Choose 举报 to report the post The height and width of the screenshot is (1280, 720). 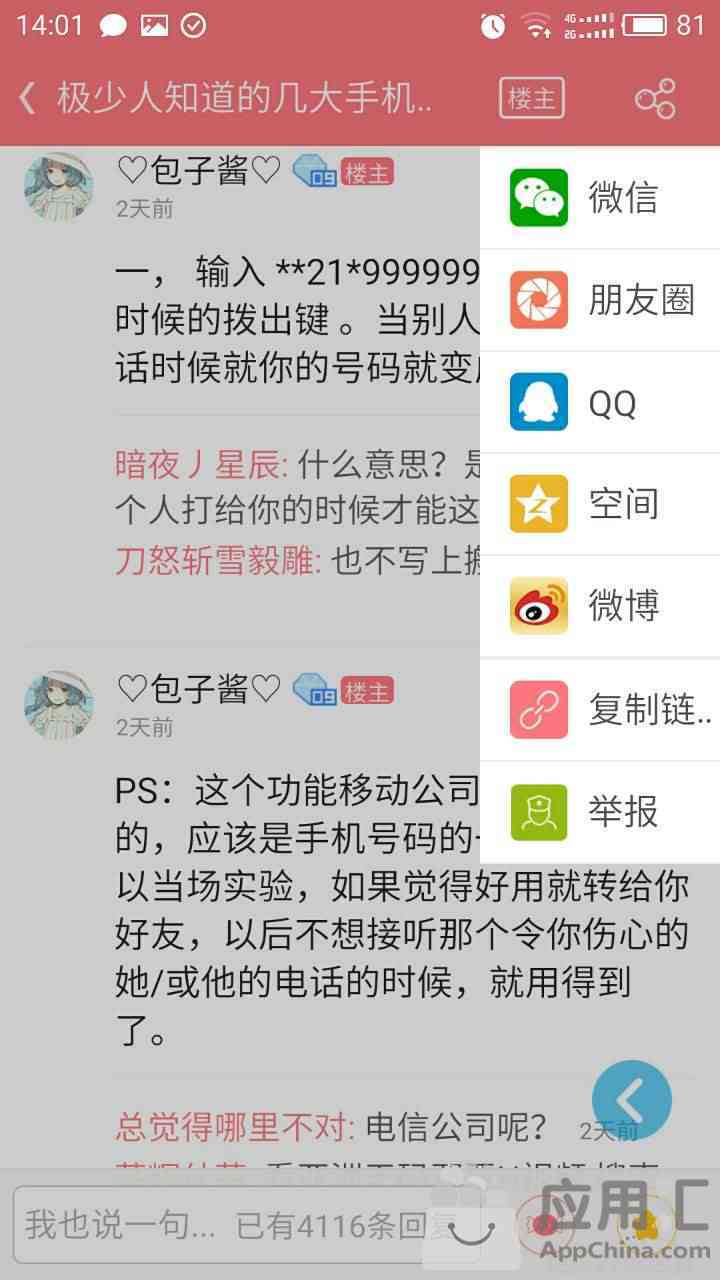600,812
